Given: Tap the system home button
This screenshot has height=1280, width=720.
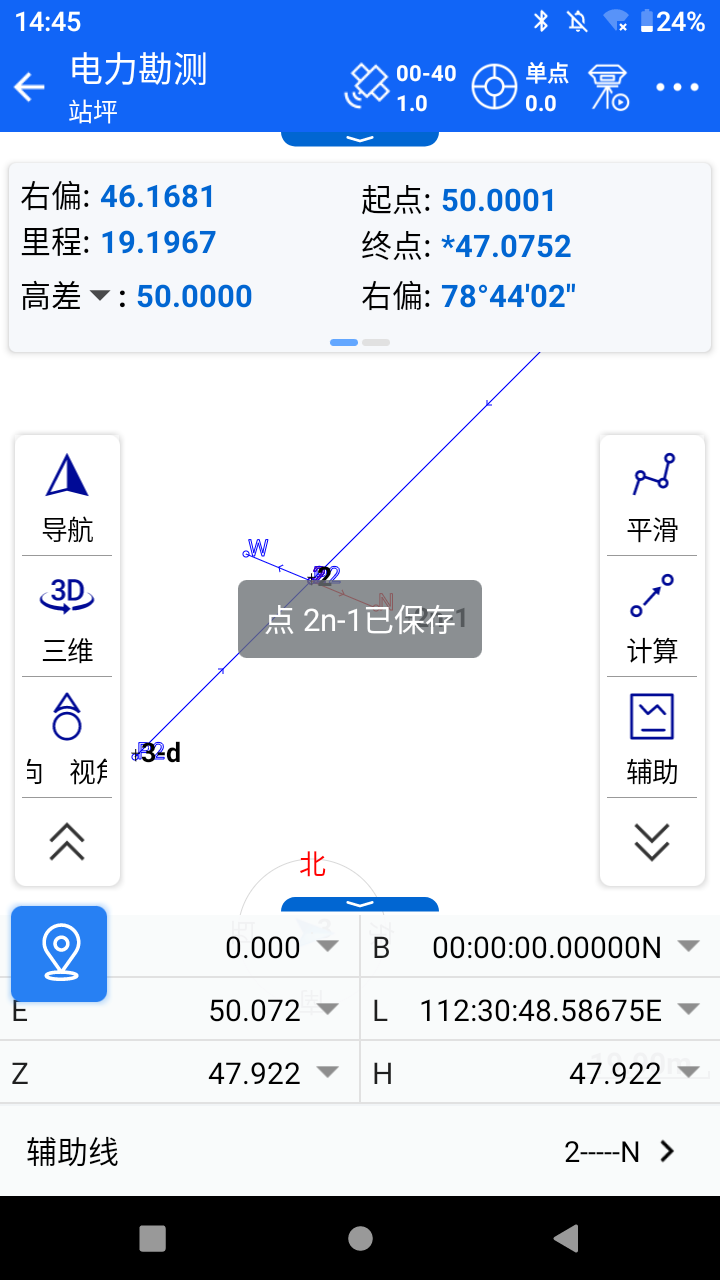Looking at the screenshot, I should point(360,1239).
